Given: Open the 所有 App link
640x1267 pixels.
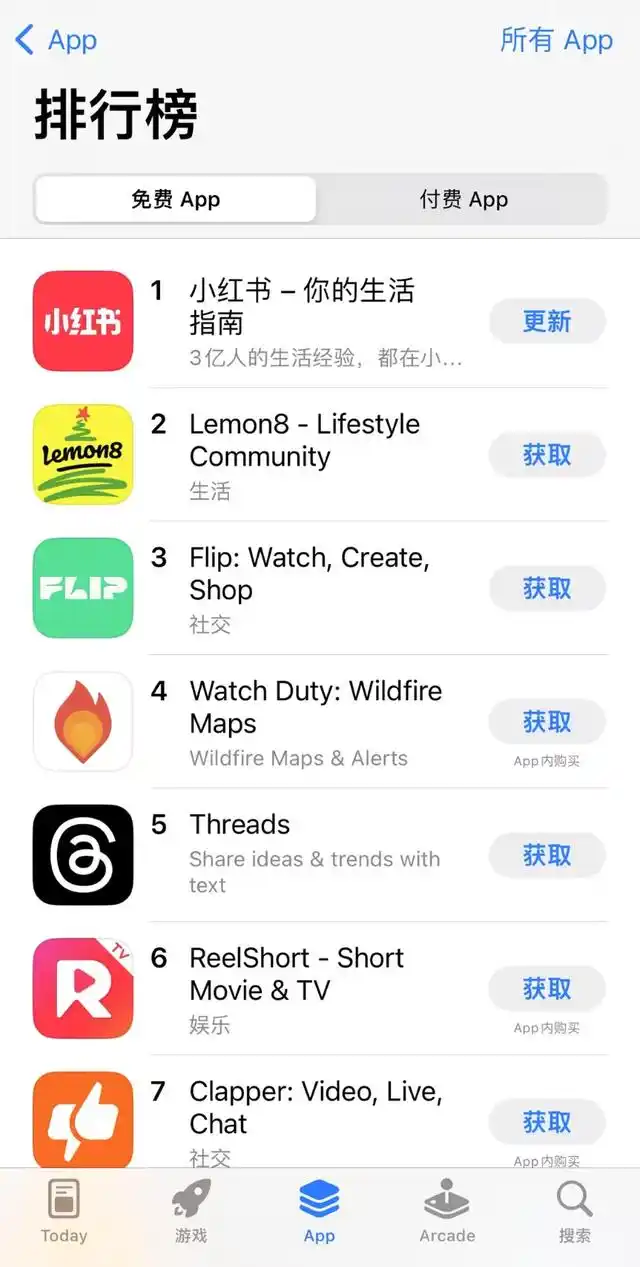Looking at the screenshot, I should pyautogui.click(x=556, y=41).
